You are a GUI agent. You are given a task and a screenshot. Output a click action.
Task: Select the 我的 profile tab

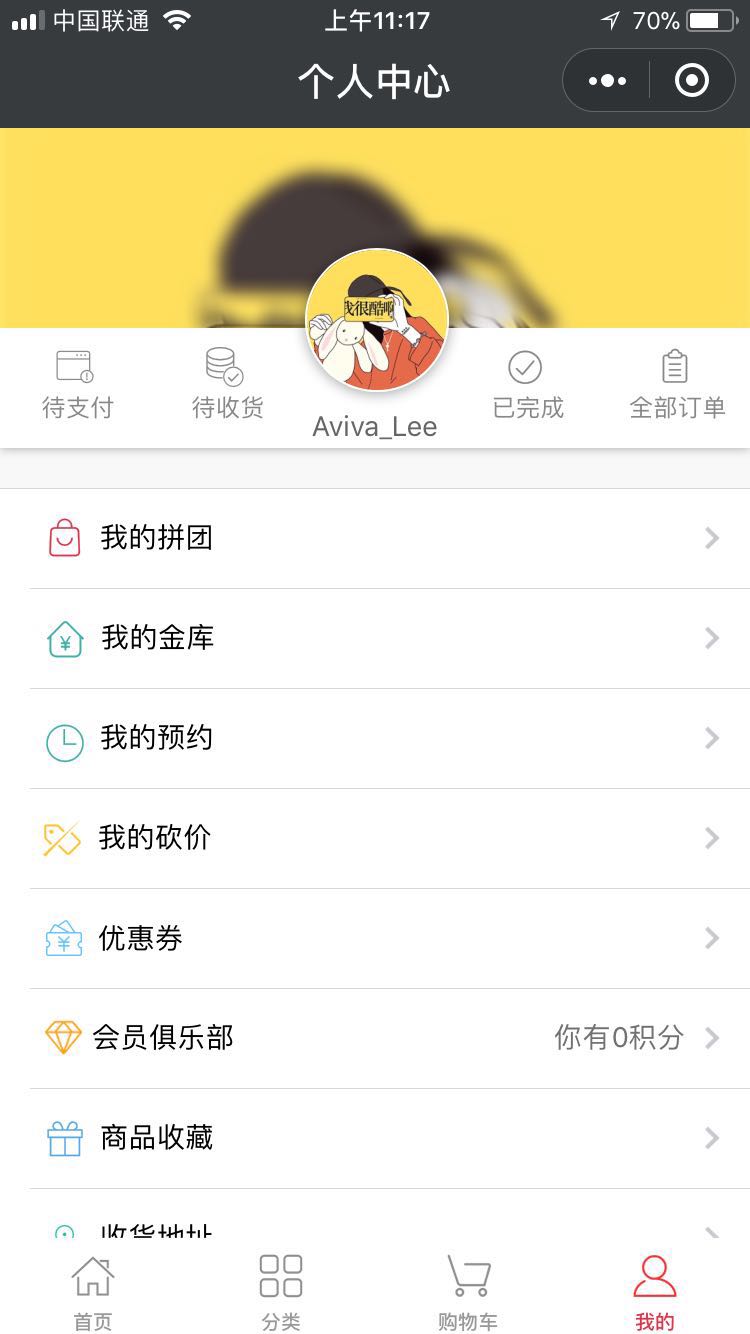click(x=655, y=1292)
